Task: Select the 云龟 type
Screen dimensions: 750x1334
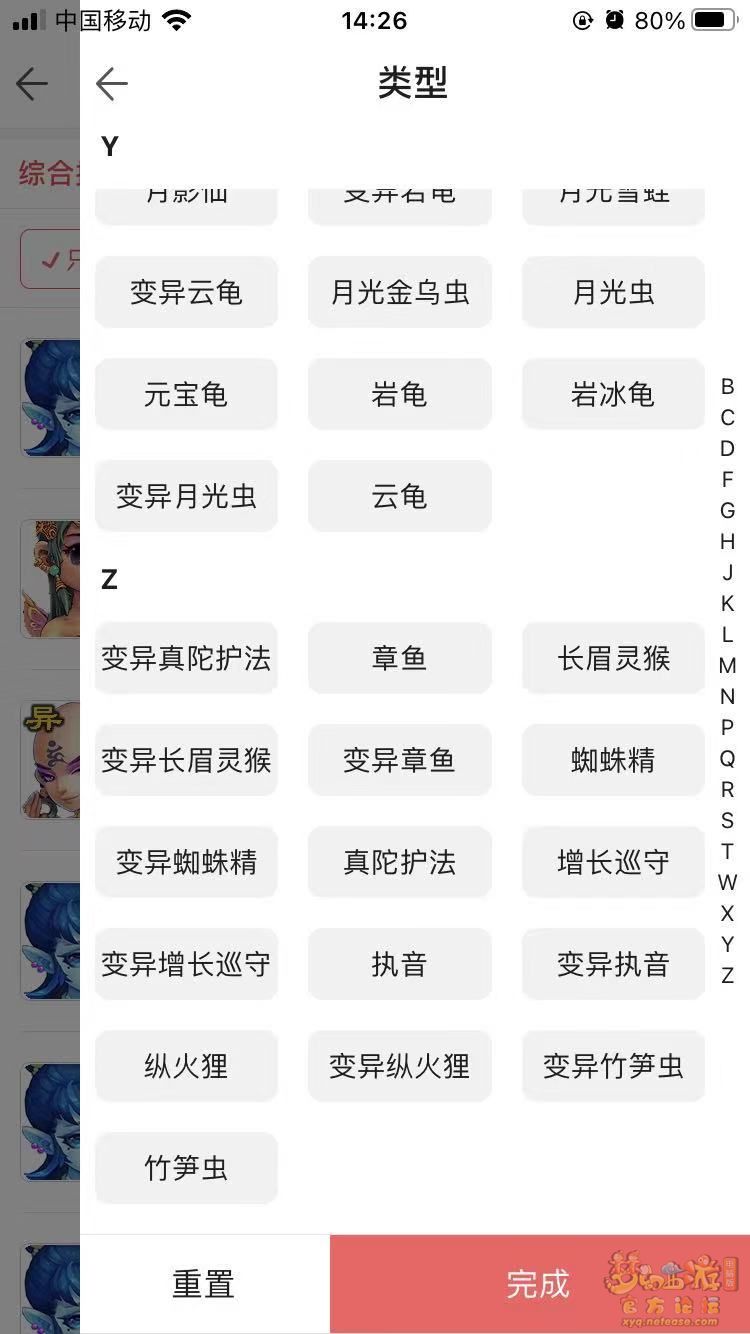Action: tap(399, 496)
